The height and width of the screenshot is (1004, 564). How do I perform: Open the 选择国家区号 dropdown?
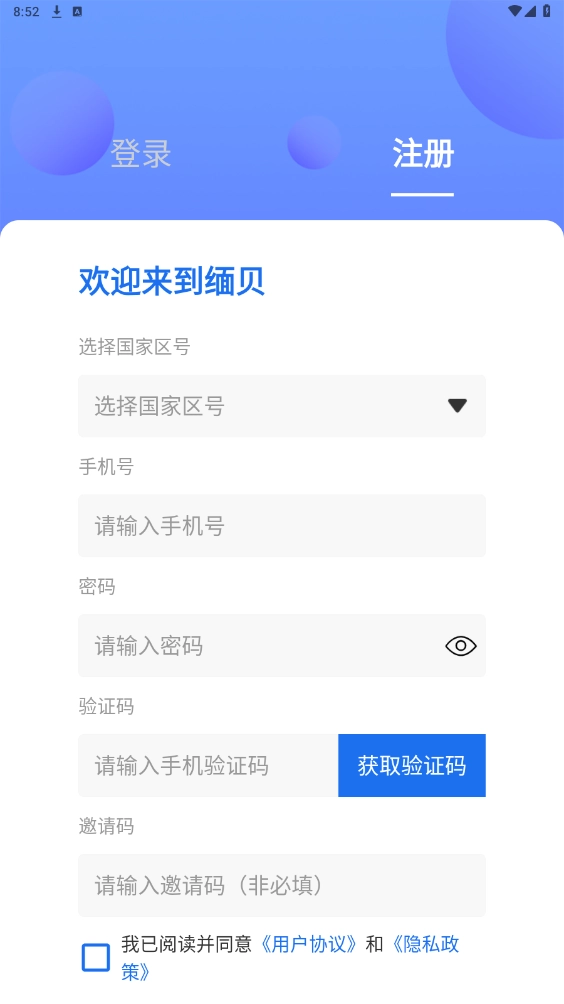click(x=282, y=406)
